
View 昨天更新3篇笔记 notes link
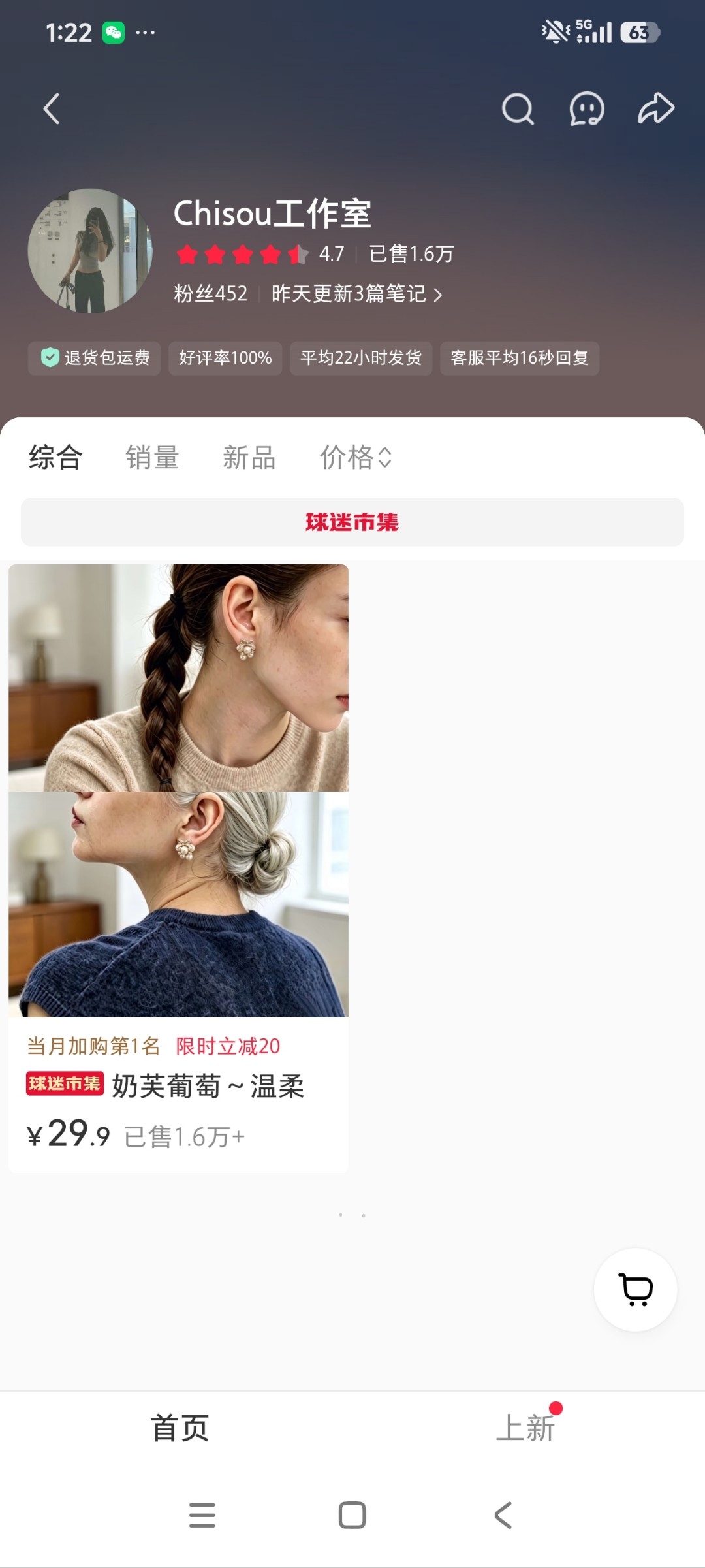click(356, 294)
